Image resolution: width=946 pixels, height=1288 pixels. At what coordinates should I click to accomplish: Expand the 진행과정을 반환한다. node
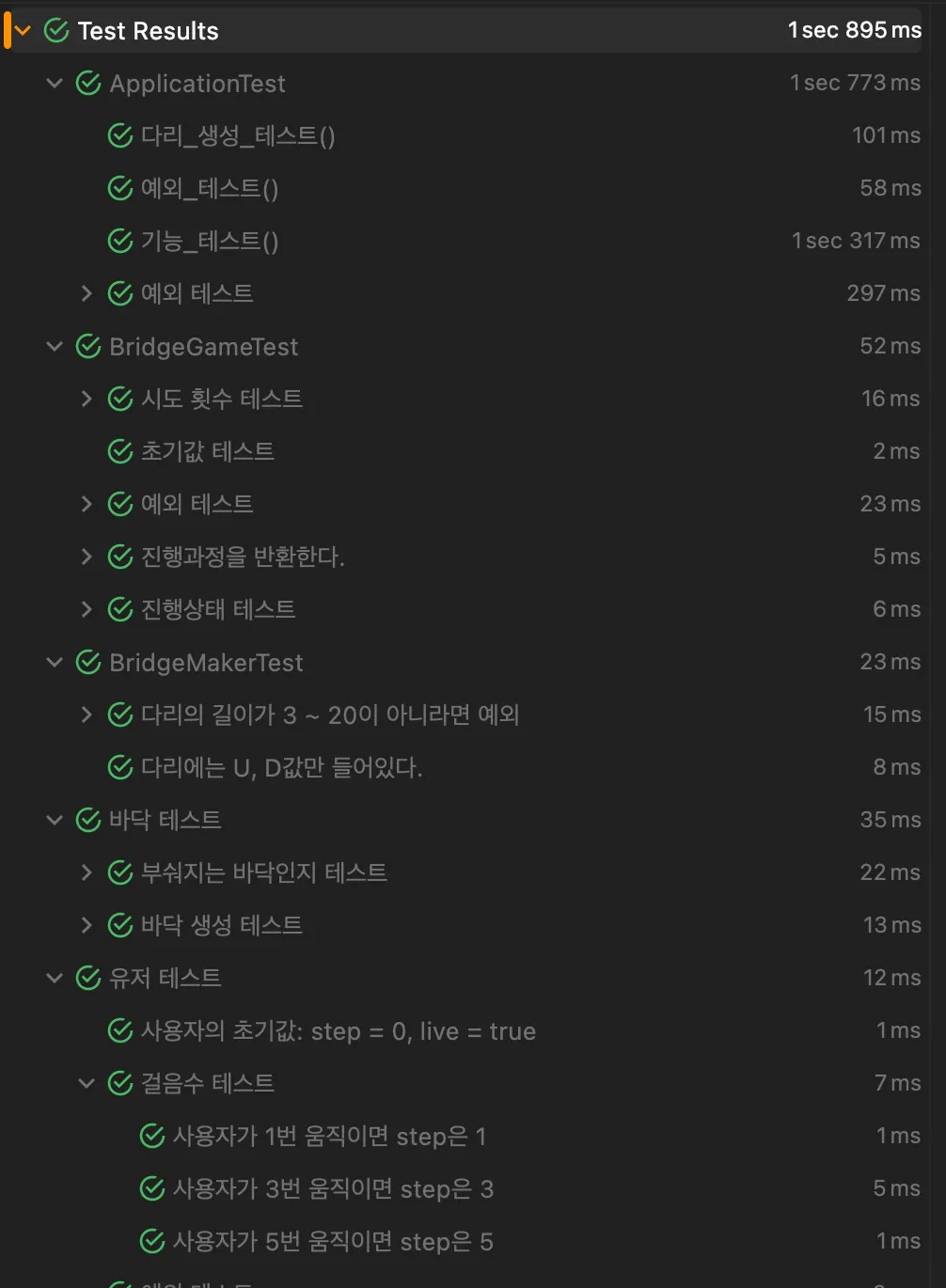point(87,558)
